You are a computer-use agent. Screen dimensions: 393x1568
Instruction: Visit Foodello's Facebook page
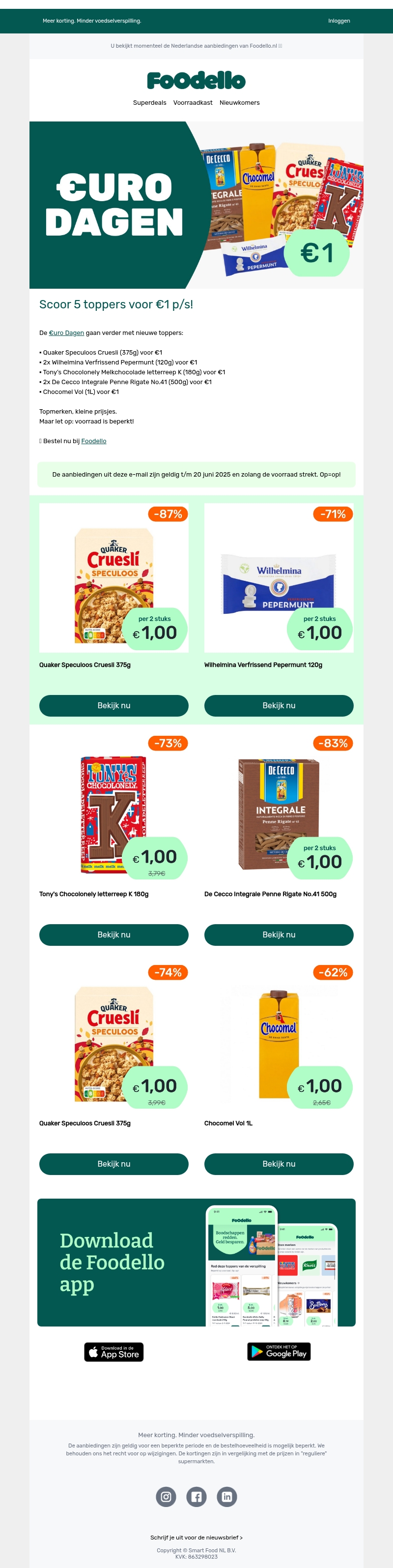point(196,1497)
